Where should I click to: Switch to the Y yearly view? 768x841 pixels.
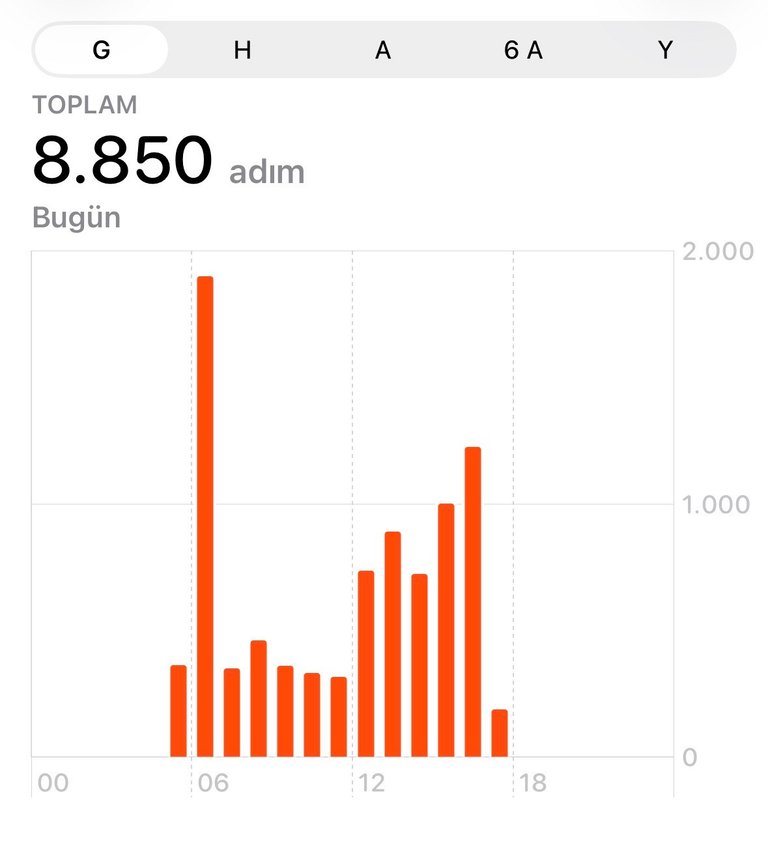tap(665, 50)
